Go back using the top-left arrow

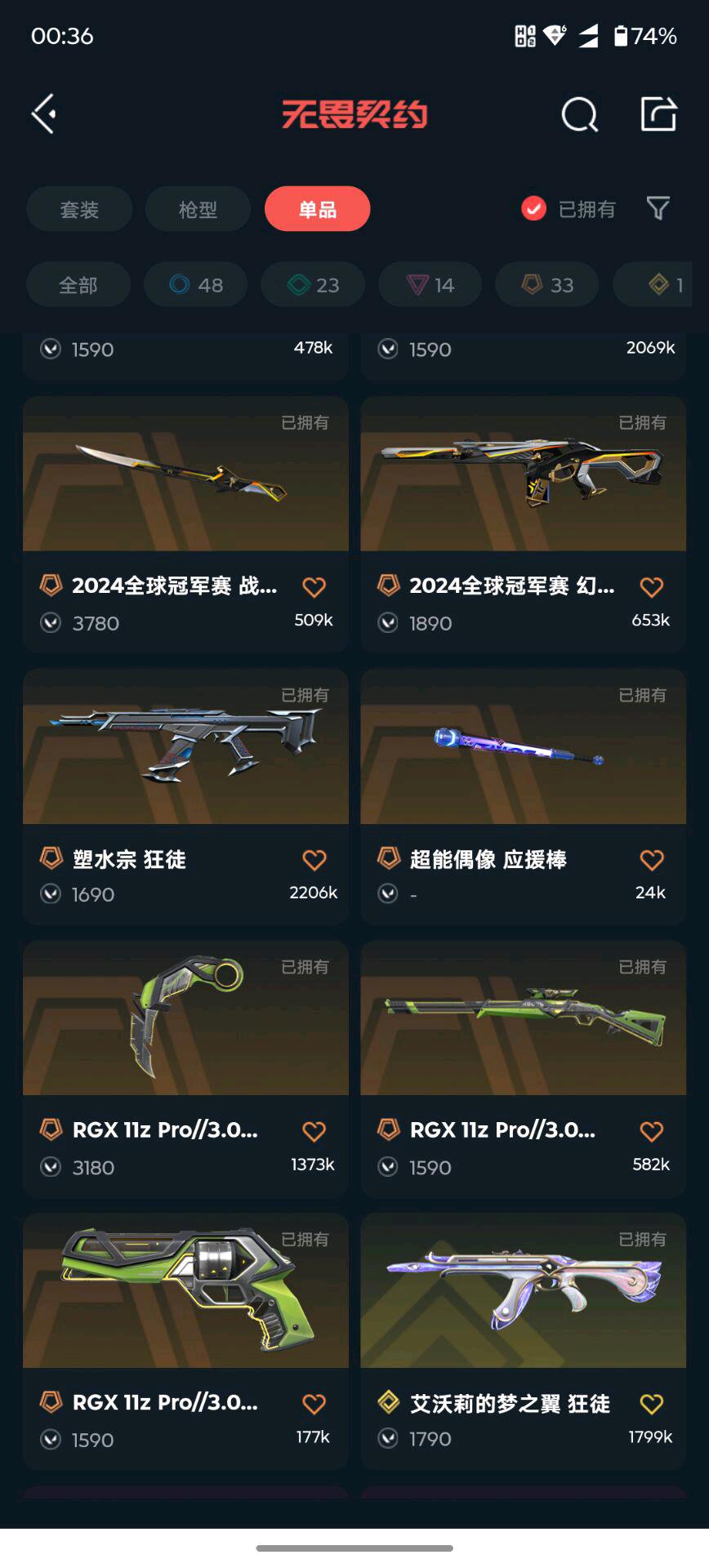point(44,114)
